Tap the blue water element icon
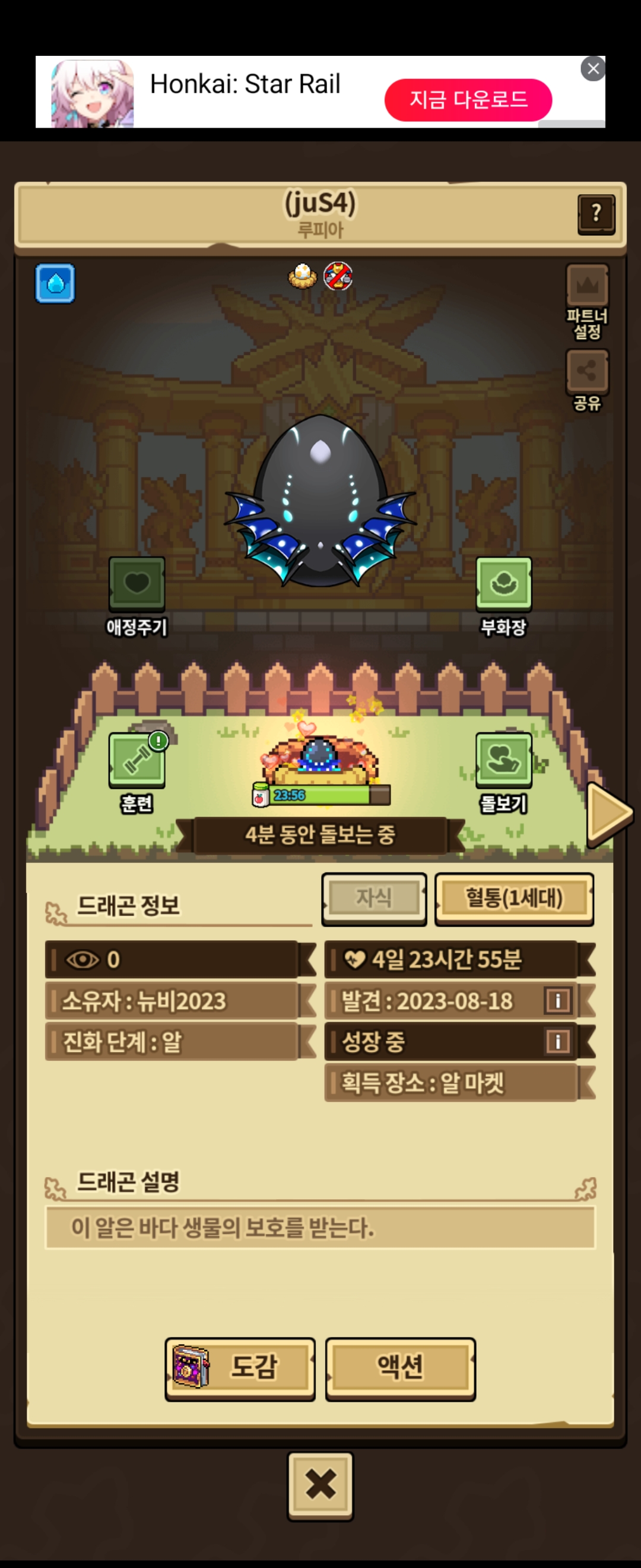This screenshot has width=641, height=1568. point(55,283)
